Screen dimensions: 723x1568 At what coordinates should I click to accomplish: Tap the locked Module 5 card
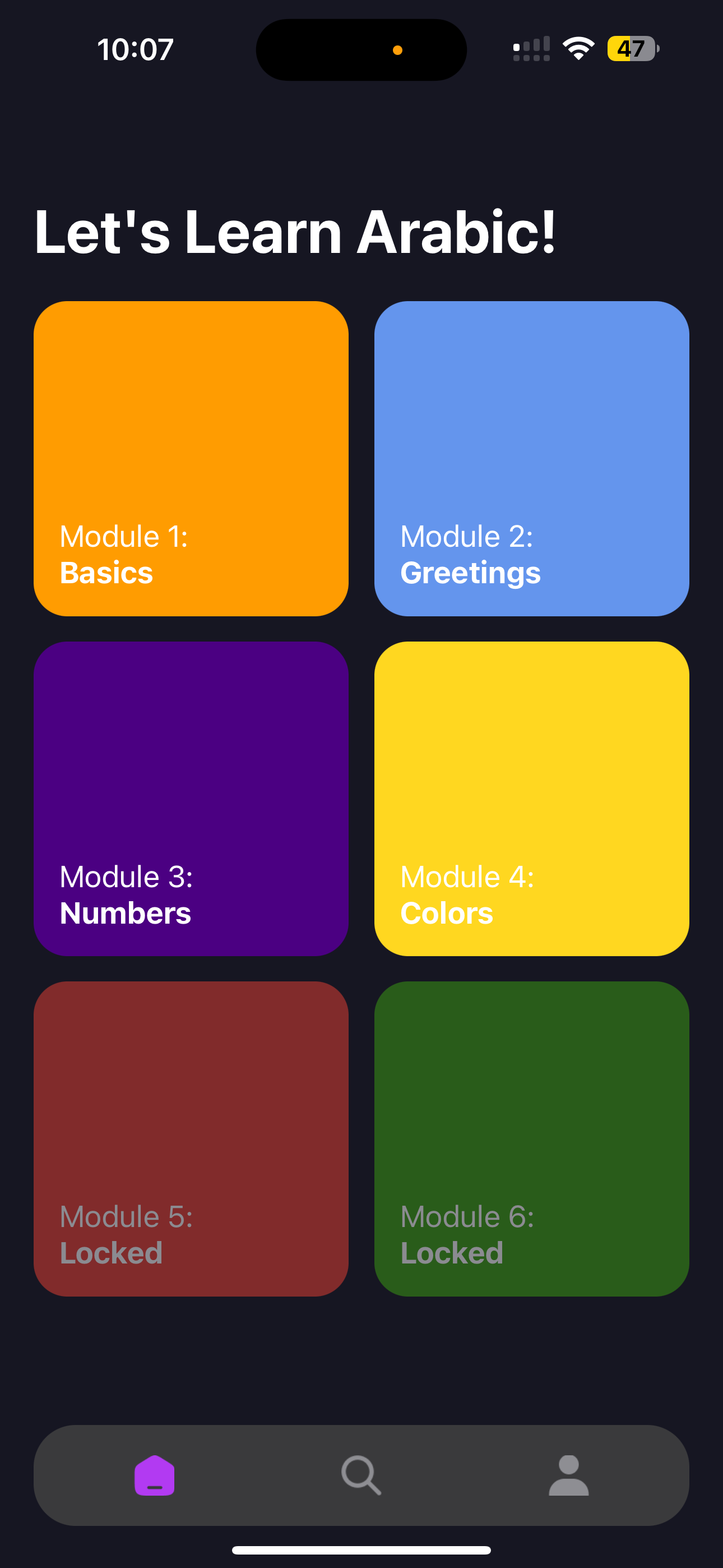[191, 1138]
